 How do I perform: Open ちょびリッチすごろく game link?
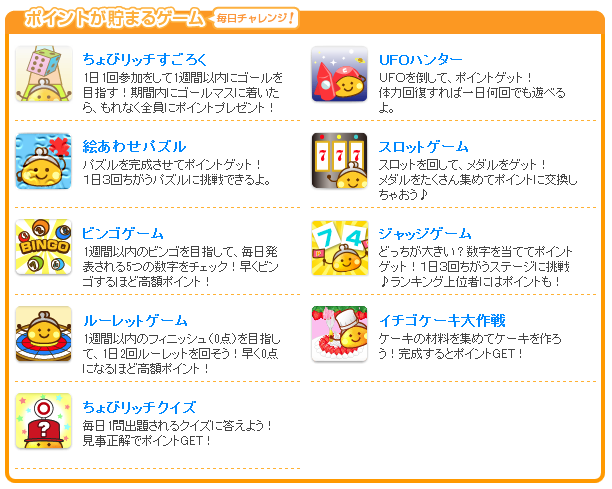(x=147, y=60)
